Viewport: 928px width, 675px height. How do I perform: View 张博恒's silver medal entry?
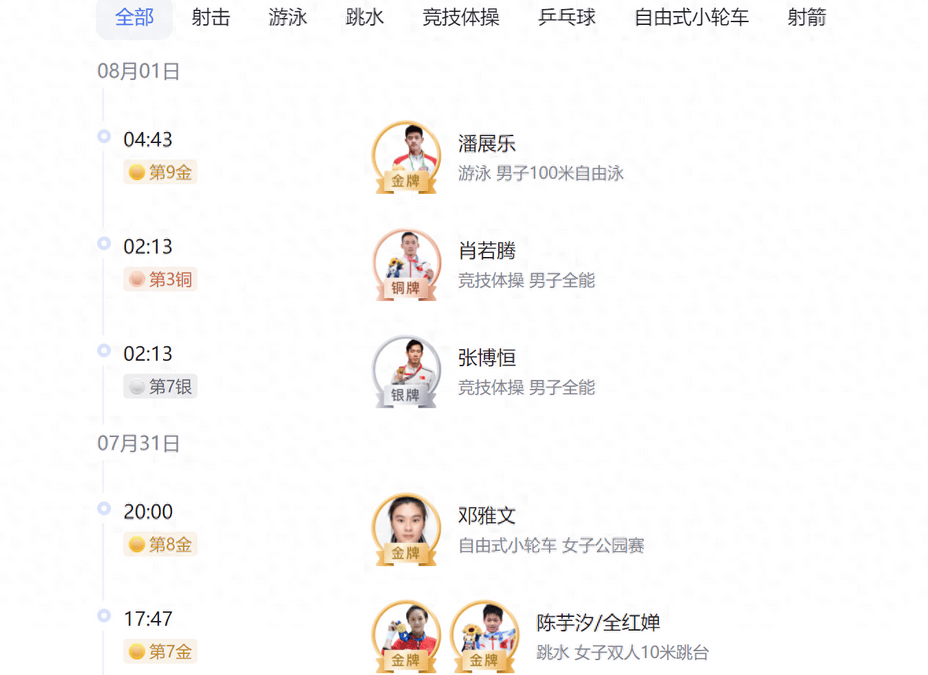point(487,358)
